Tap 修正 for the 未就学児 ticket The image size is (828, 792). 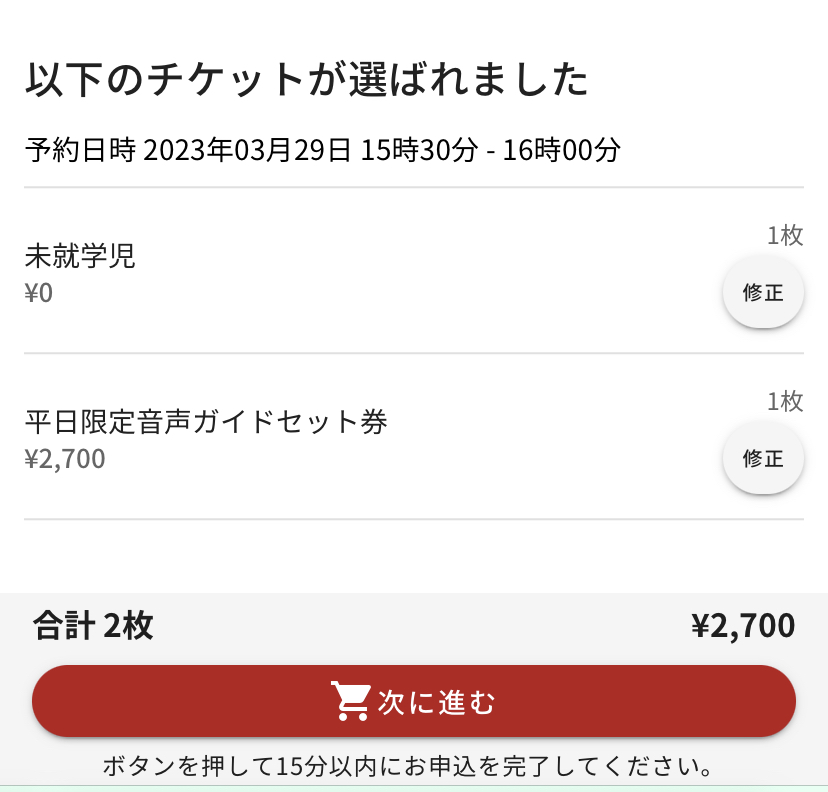[x=763, y=293]
